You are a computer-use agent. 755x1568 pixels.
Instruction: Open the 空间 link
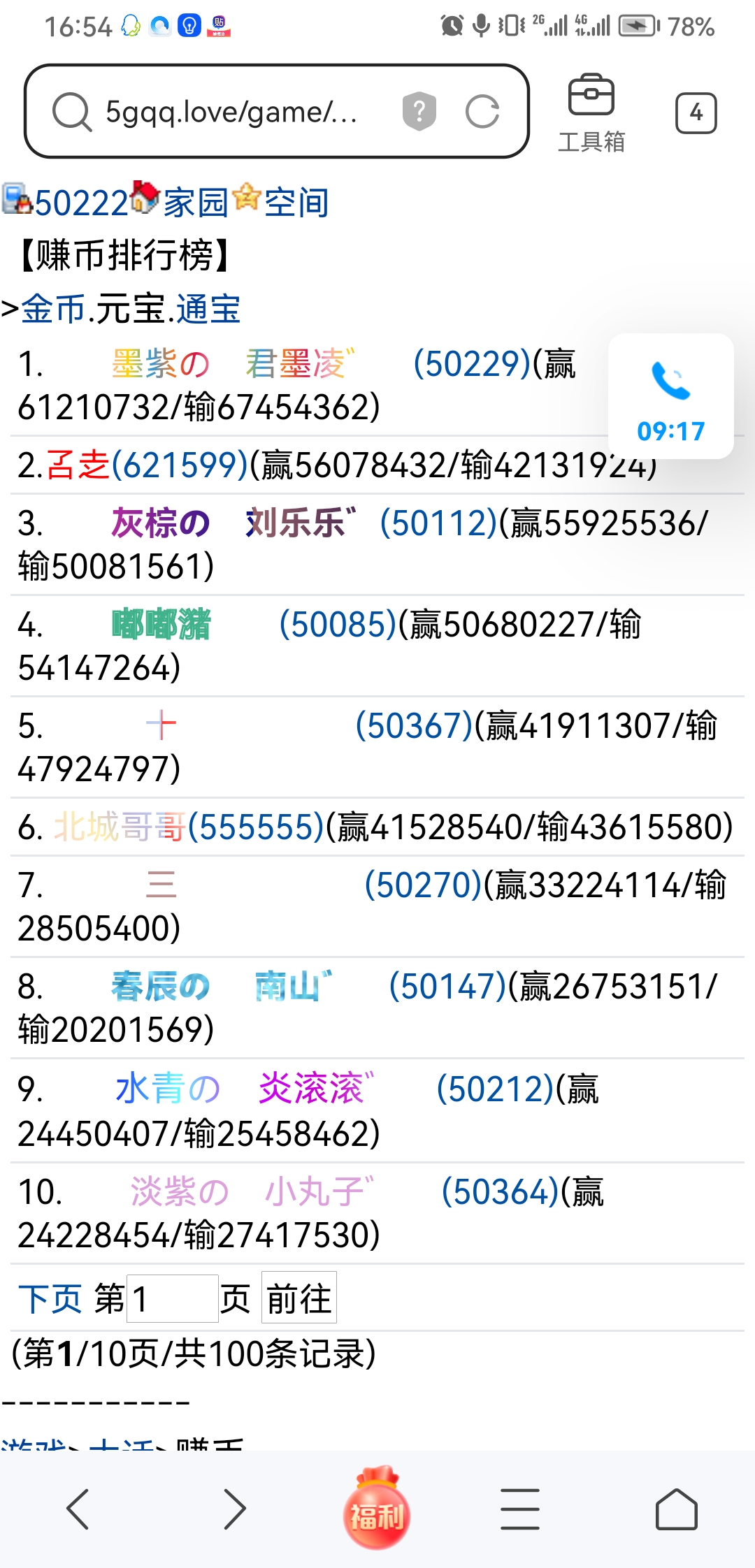pos(296,203)
